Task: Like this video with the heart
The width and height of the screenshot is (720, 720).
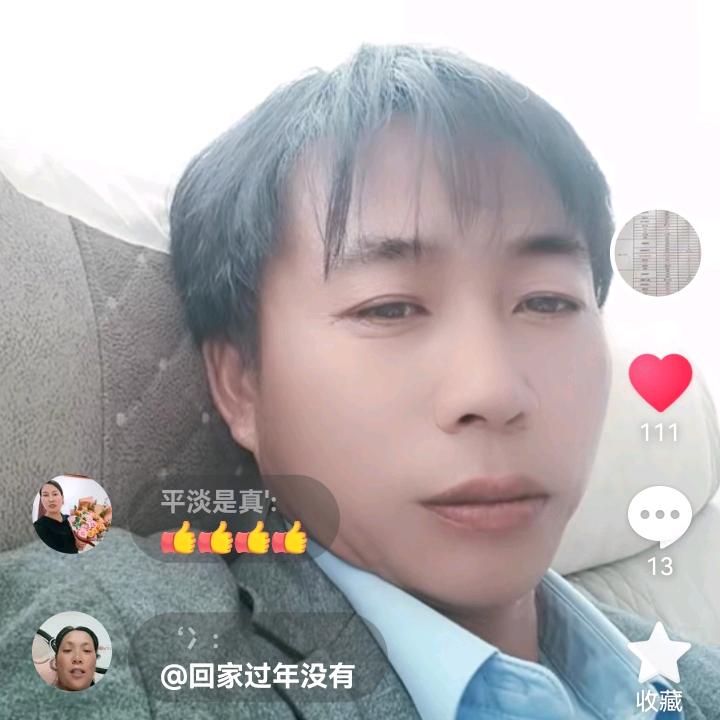Action: [660, 381]
